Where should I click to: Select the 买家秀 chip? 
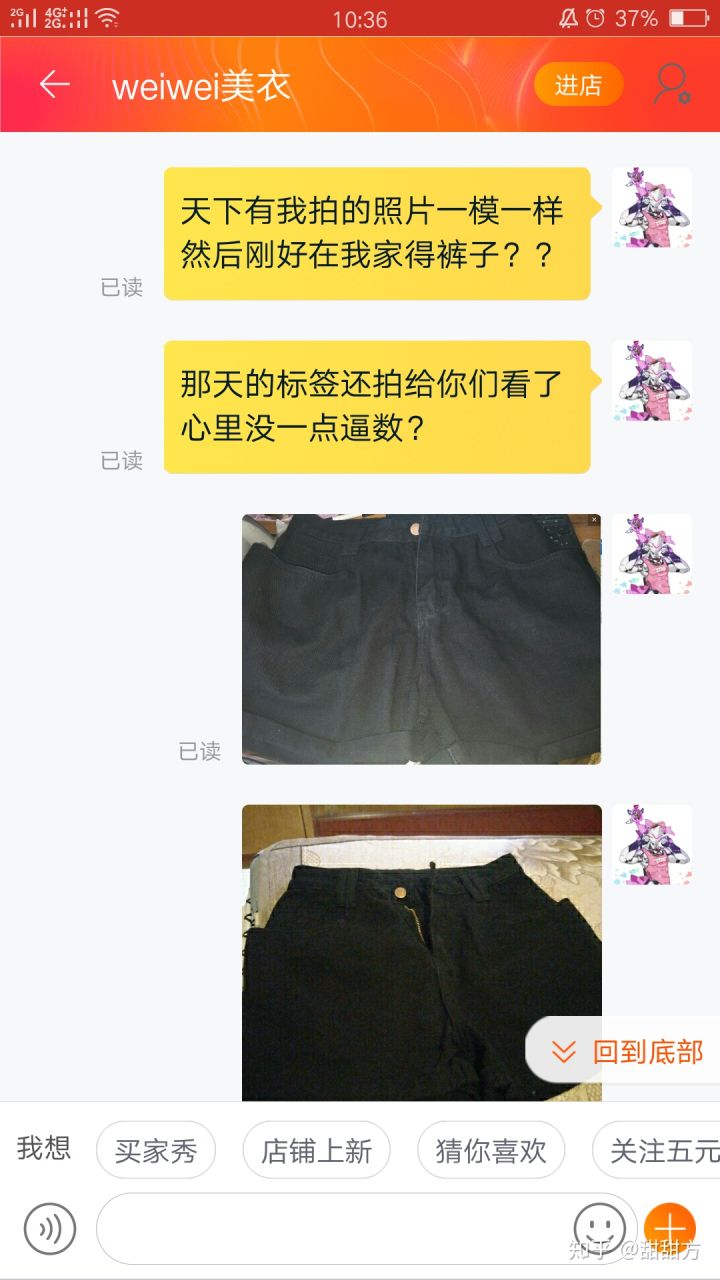point(155,1150)
